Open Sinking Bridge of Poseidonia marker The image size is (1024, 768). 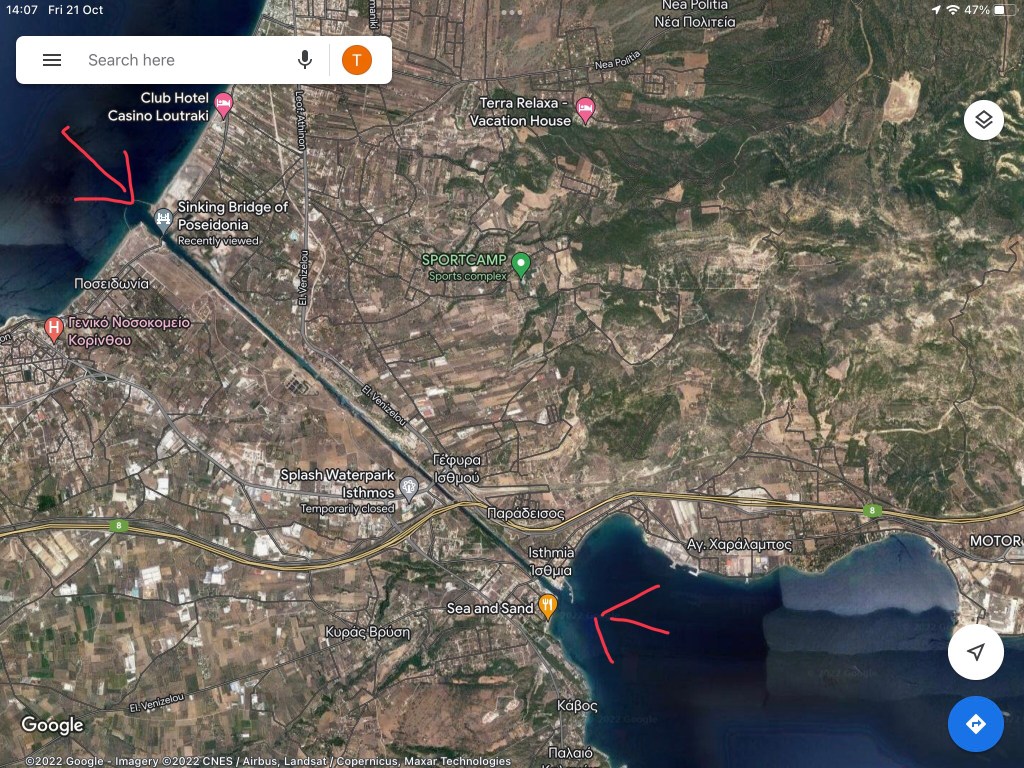tap(163, 215)
